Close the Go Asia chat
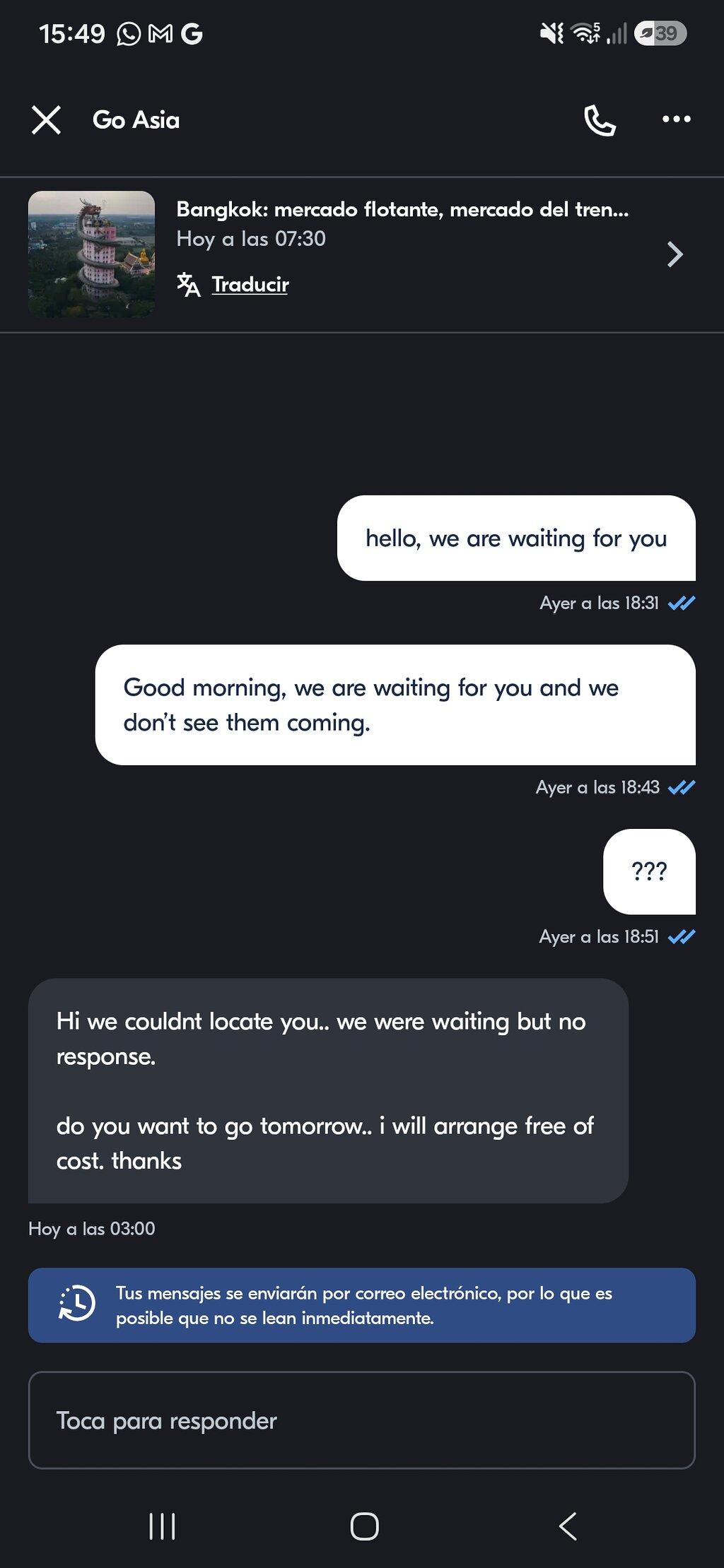 [x=46, y=119]
